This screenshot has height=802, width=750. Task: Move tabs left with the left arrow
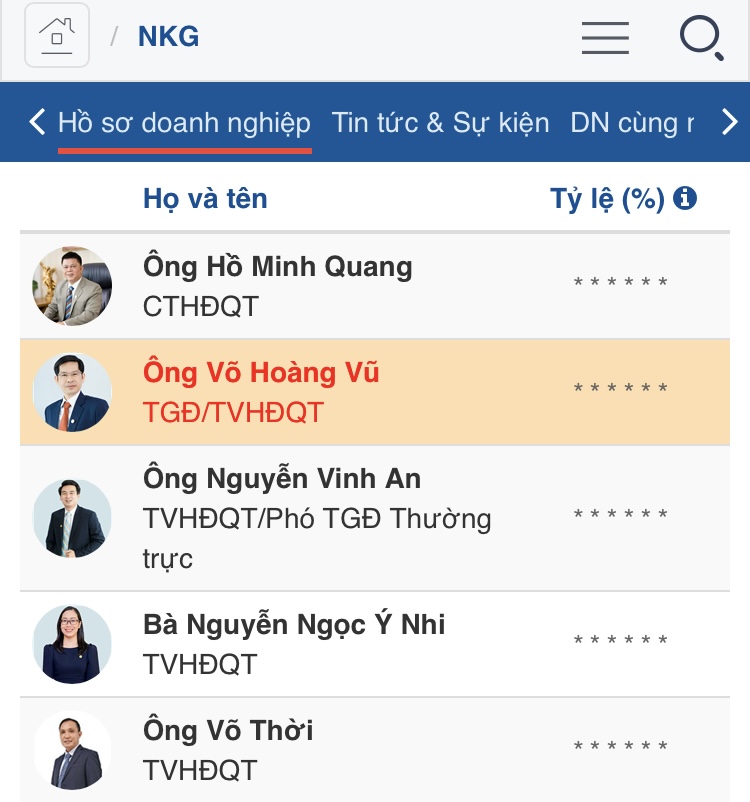pos(37,123)
